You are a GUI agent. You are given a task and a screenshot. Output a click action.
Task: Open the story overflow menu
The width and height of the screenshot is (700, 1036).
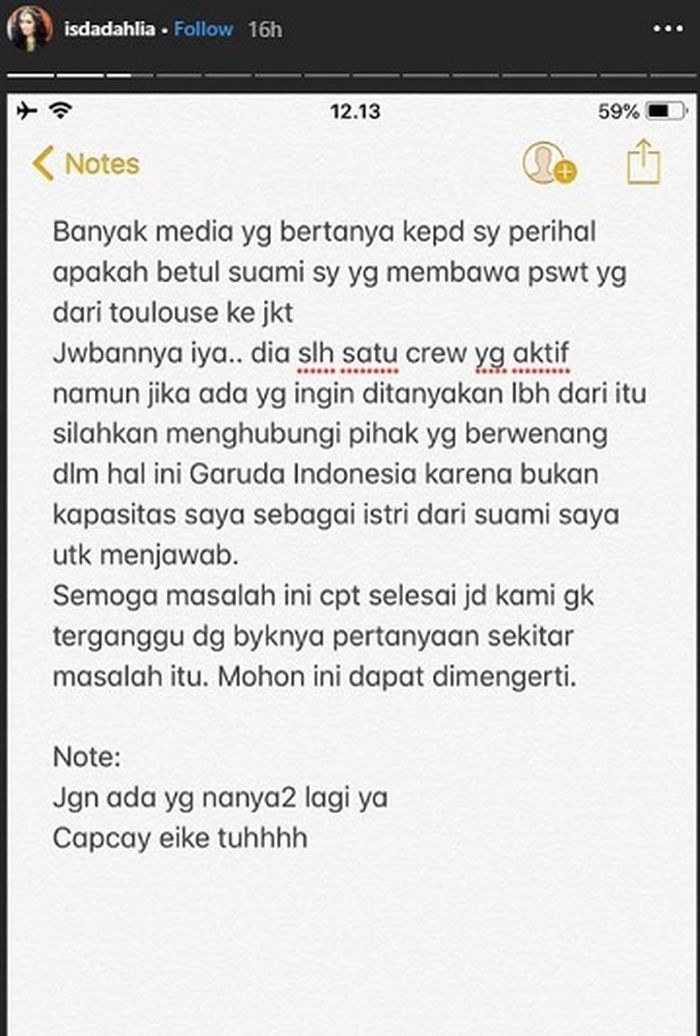pyautogui.click(x=667, y=30)
